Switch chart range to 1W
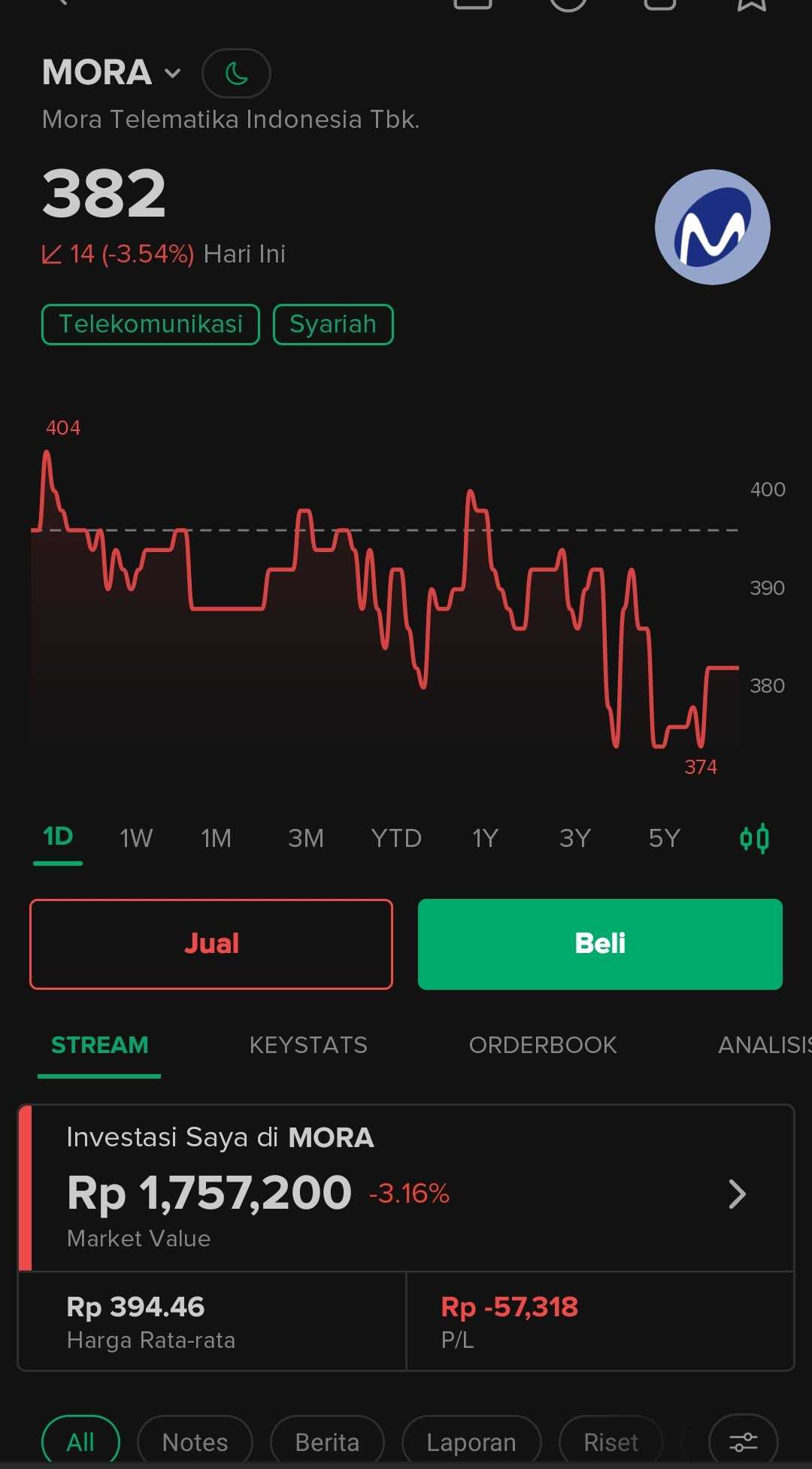This screenshot has height=1469, width=812. pyautogui.click(x=136, y=838)
